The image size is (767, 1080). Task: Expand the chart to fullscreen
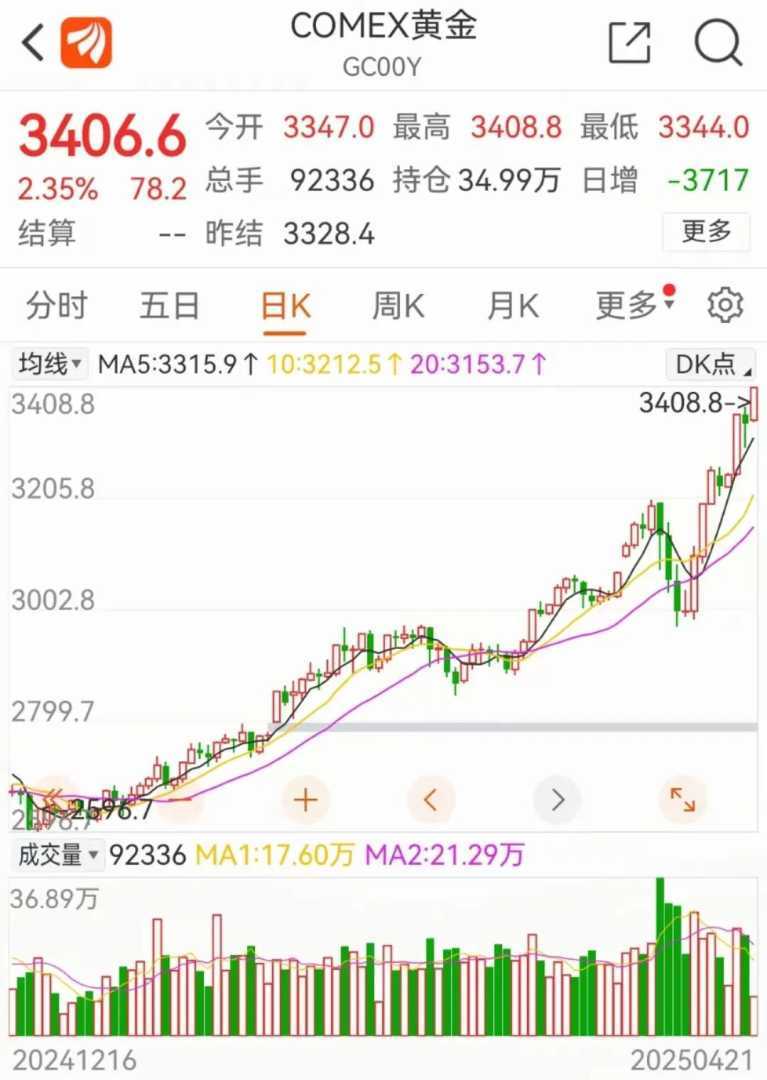pyautogui.click(x=682, y=799)
